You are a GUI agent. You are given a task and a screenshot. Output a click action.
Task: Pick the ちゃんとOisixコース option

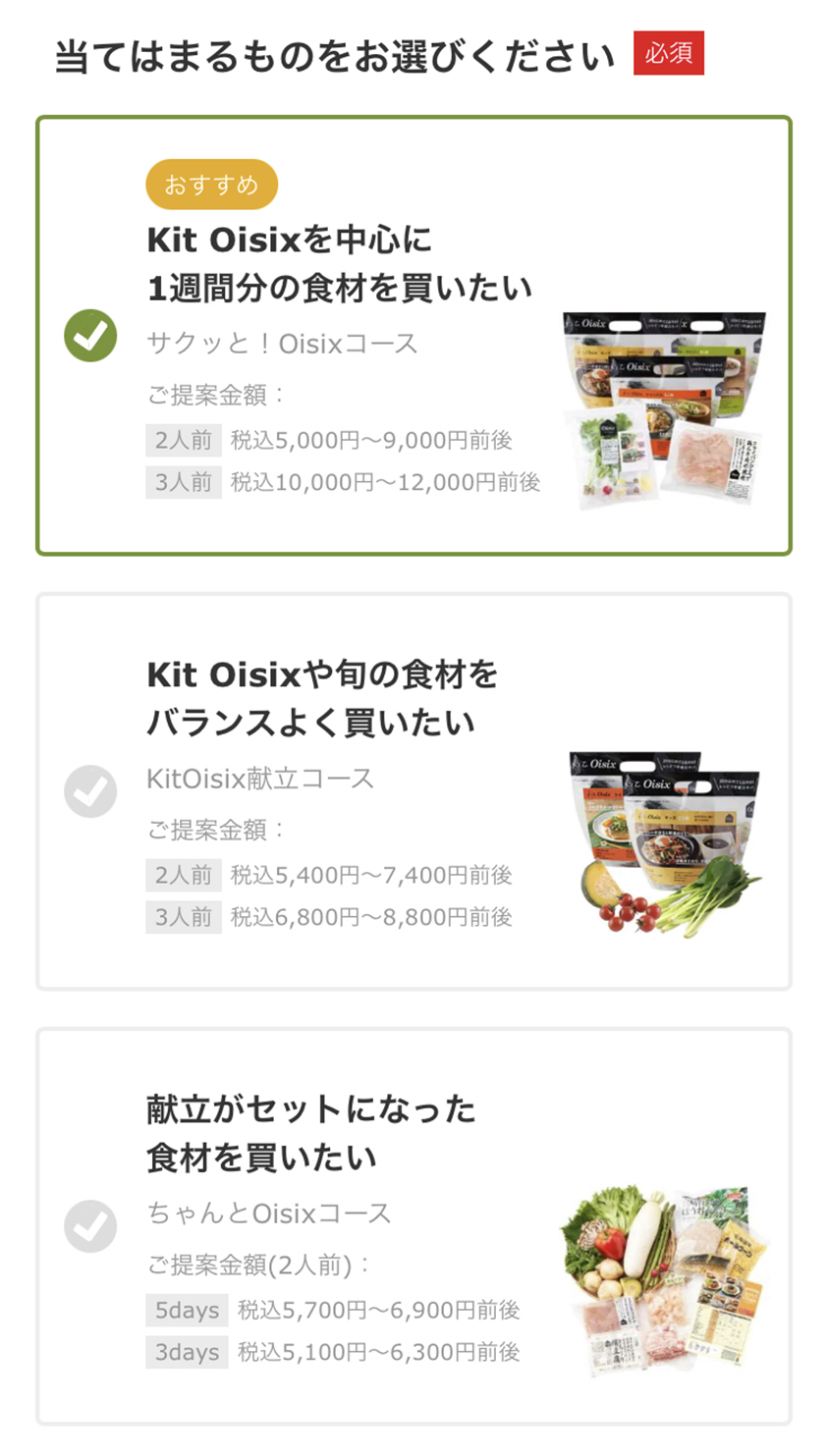(x=414, y=1226)
